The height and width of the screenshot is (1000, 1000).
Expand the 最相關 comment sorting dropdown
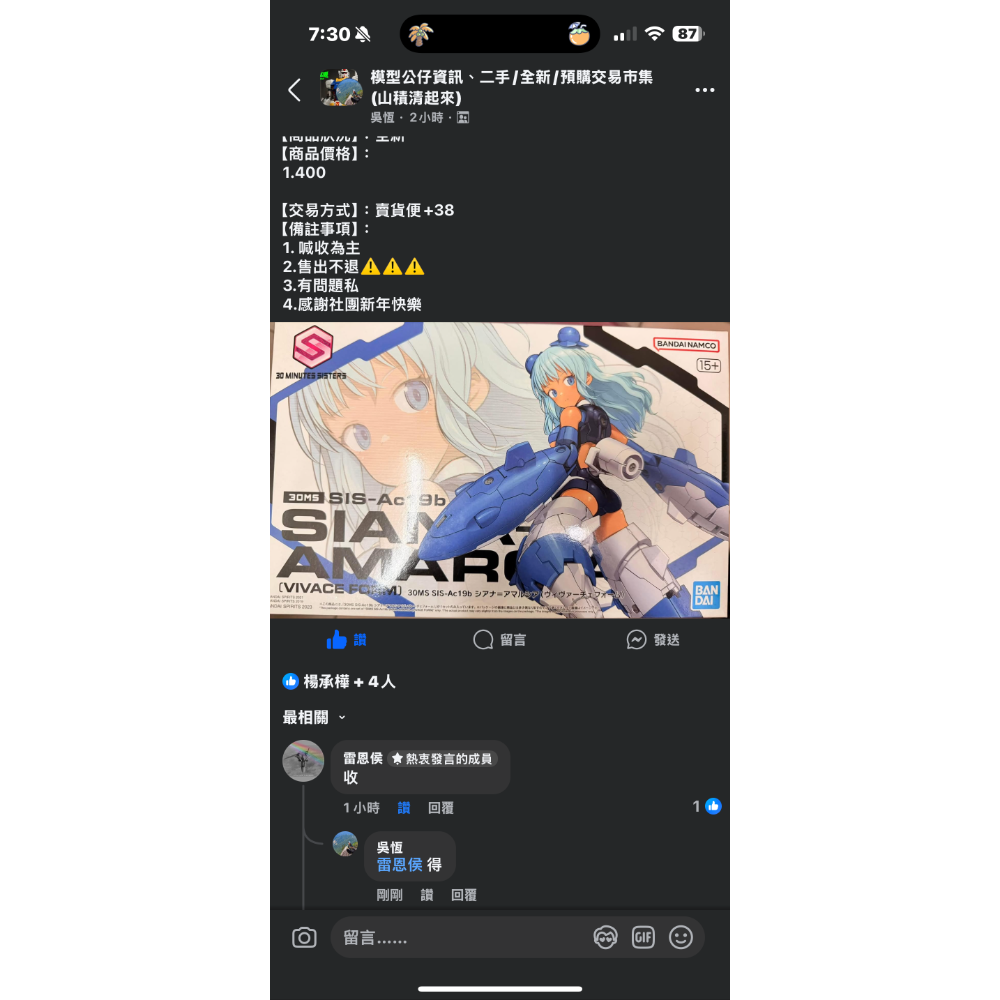(314, 718)
